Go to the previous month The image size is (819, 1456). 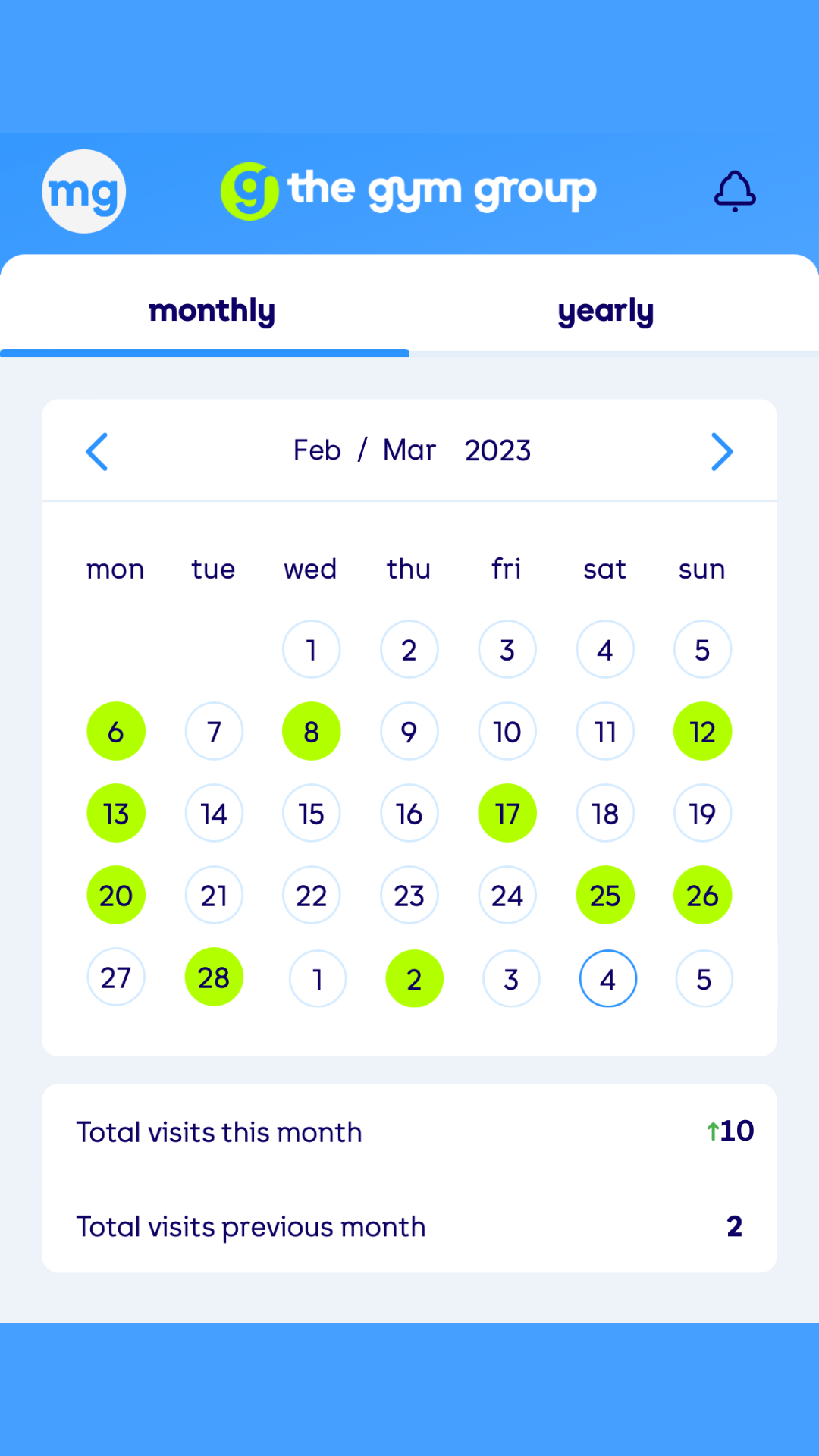pos(97,452)
